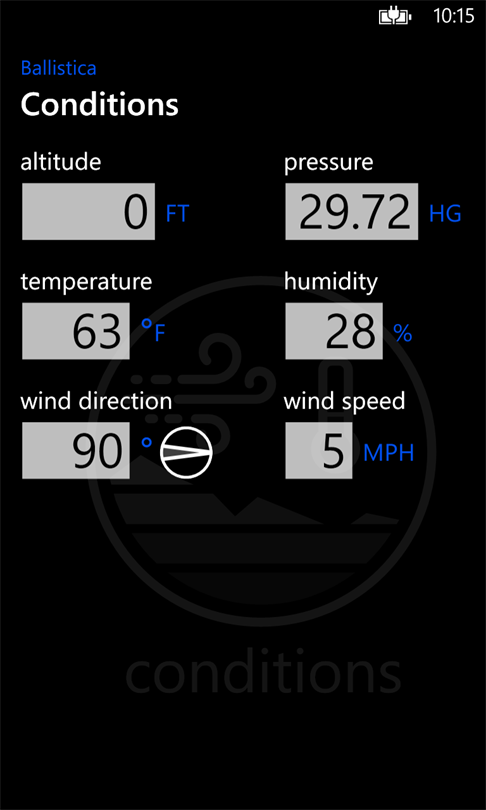
Task: Edit the altitude field showing 0
Action: pyautogui.click(x=88, y=211)
